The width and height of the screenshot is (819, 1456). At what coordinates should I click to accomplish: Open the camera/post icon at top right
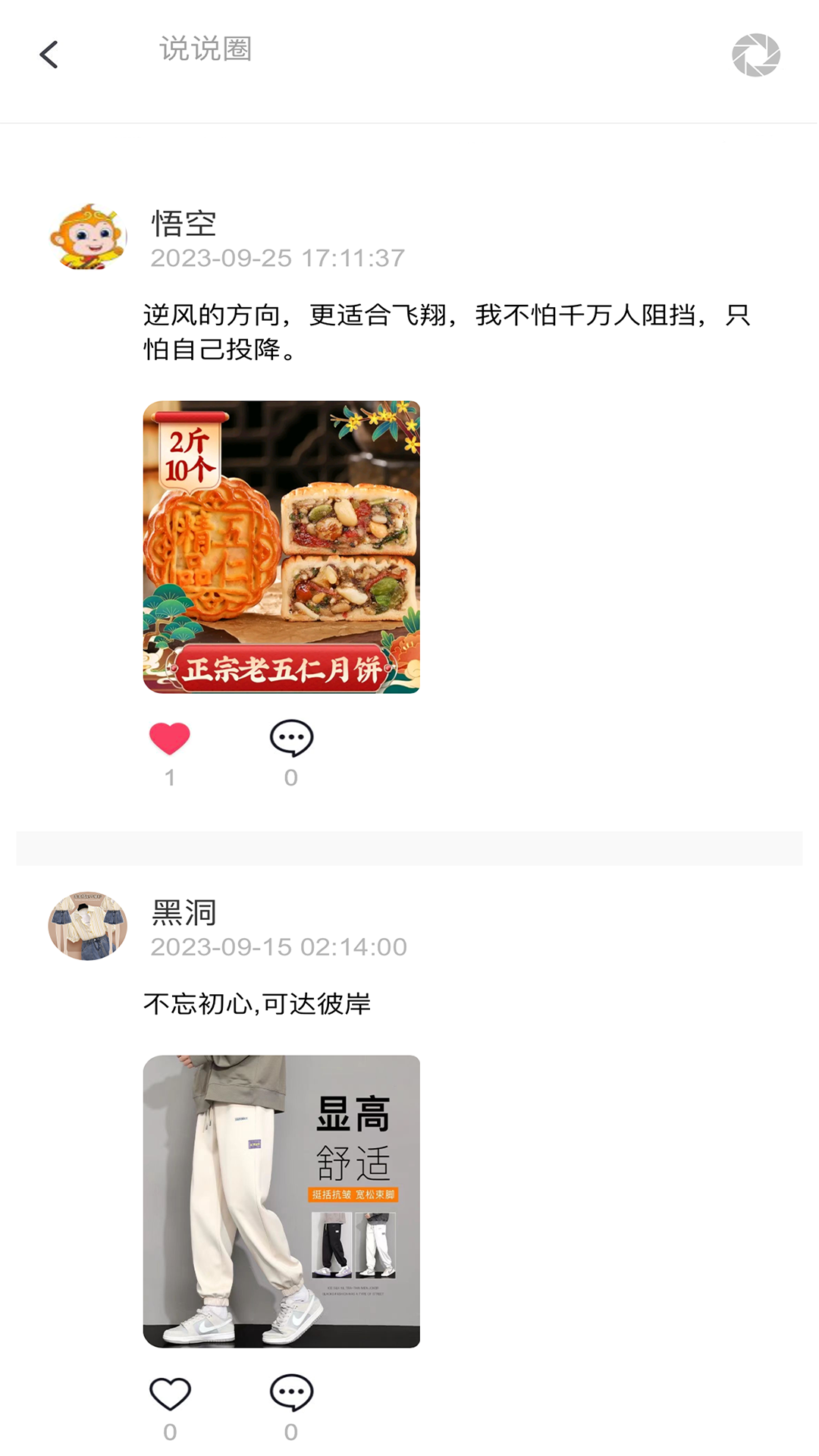tap(756, 54)
